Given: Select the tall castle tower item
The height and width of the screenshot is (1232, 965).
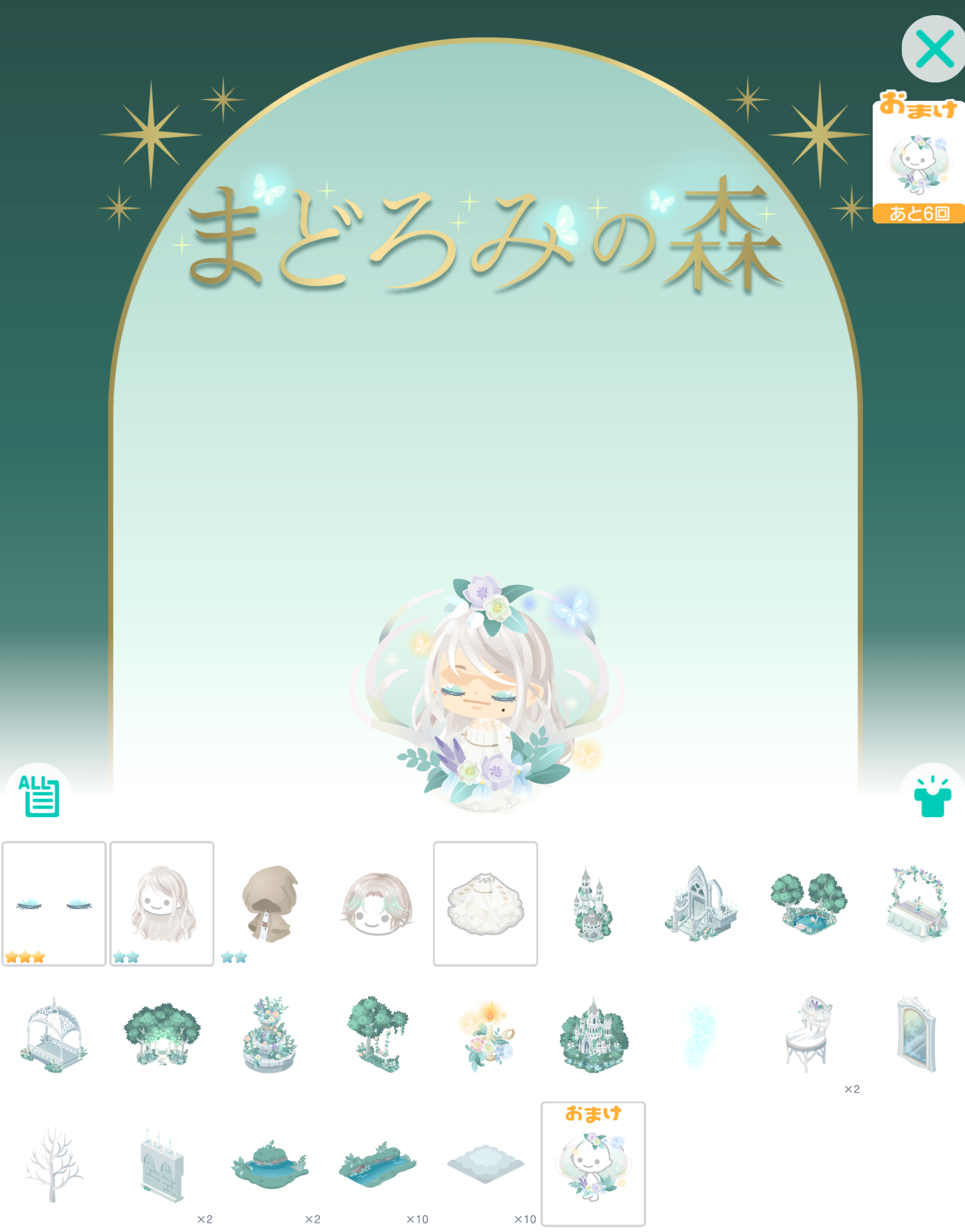Looking at the screenshot, I should pos(592,904).
